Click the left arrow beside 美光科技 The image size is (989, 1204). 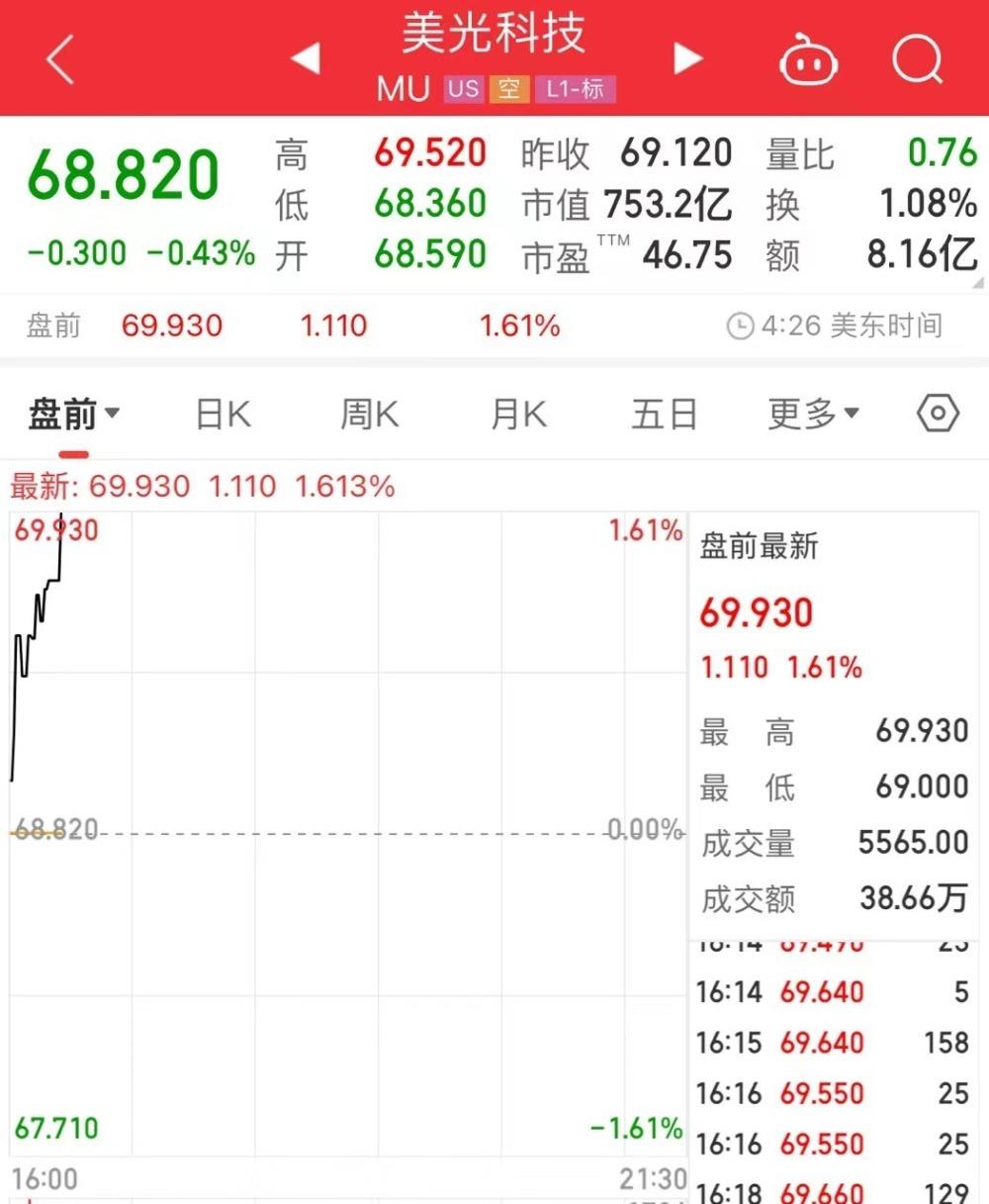(x=306, y=58)
